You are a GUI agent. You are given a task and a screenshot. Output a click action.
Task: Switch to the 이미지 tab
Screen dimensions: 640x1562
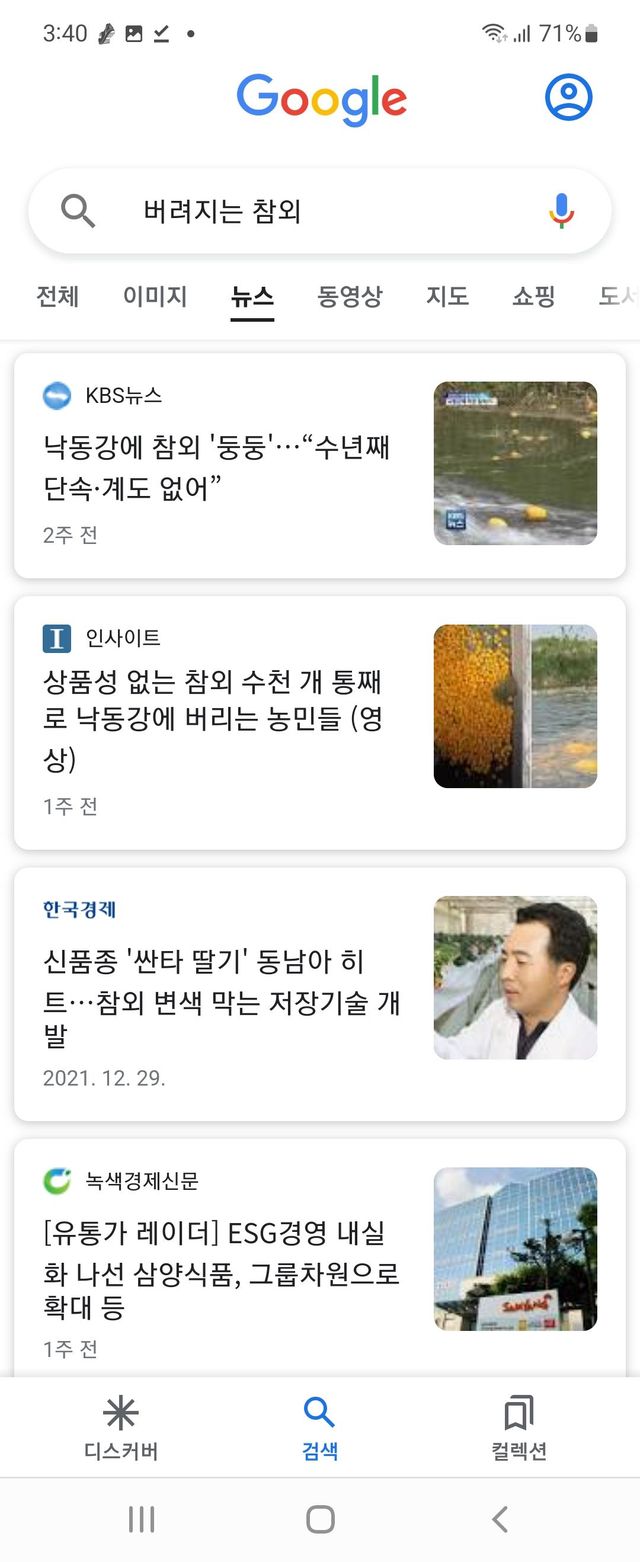pos(155,296)
